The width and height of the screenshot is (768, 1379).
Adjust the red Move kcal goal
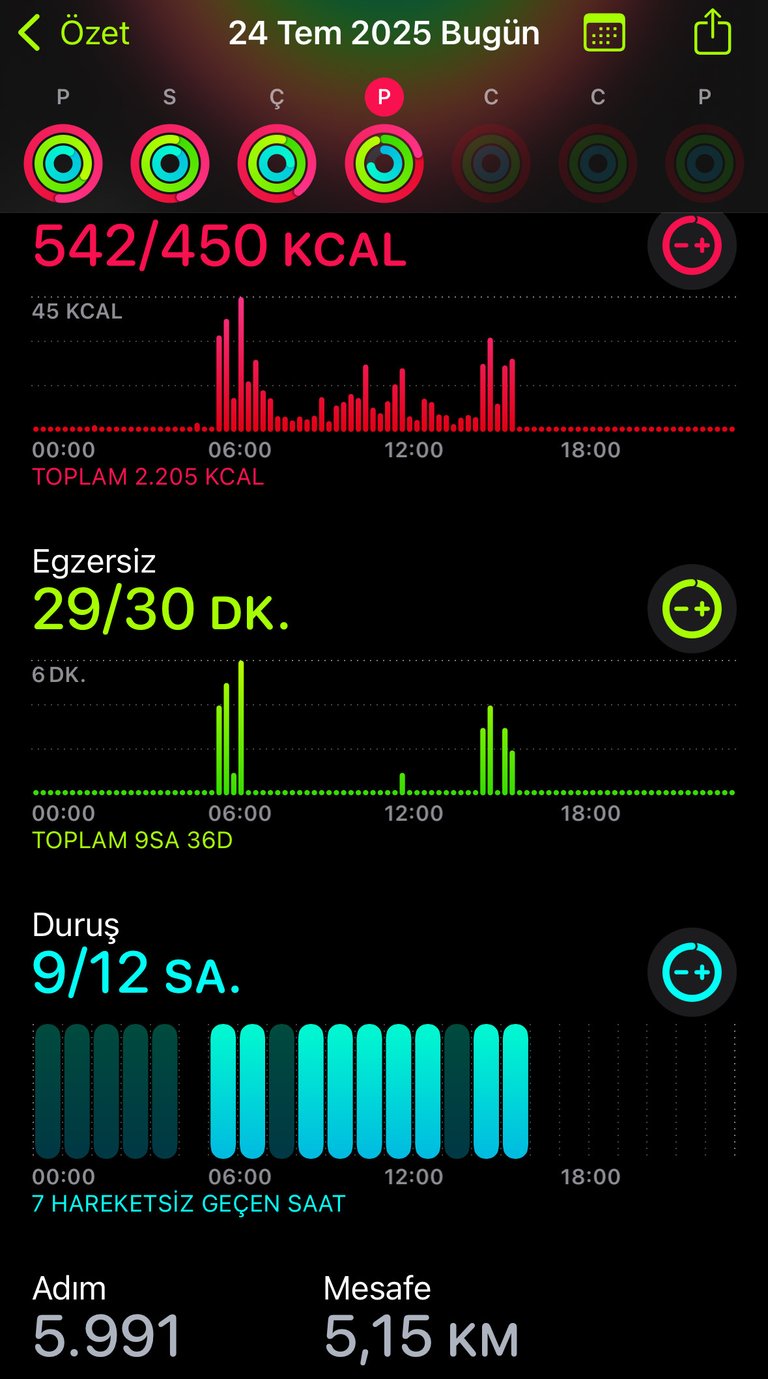(692, 245)
